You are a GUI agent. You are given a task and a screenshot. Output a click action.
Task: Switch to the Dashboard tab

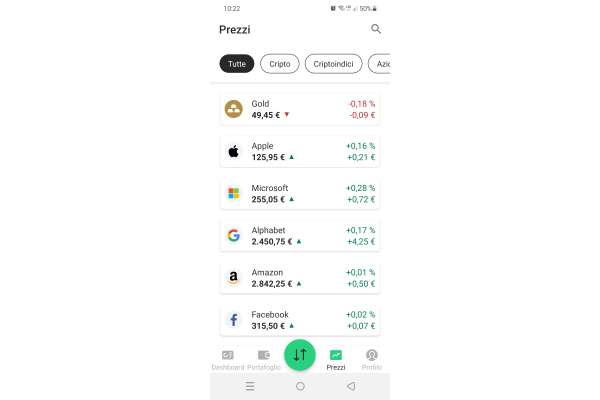227,359
